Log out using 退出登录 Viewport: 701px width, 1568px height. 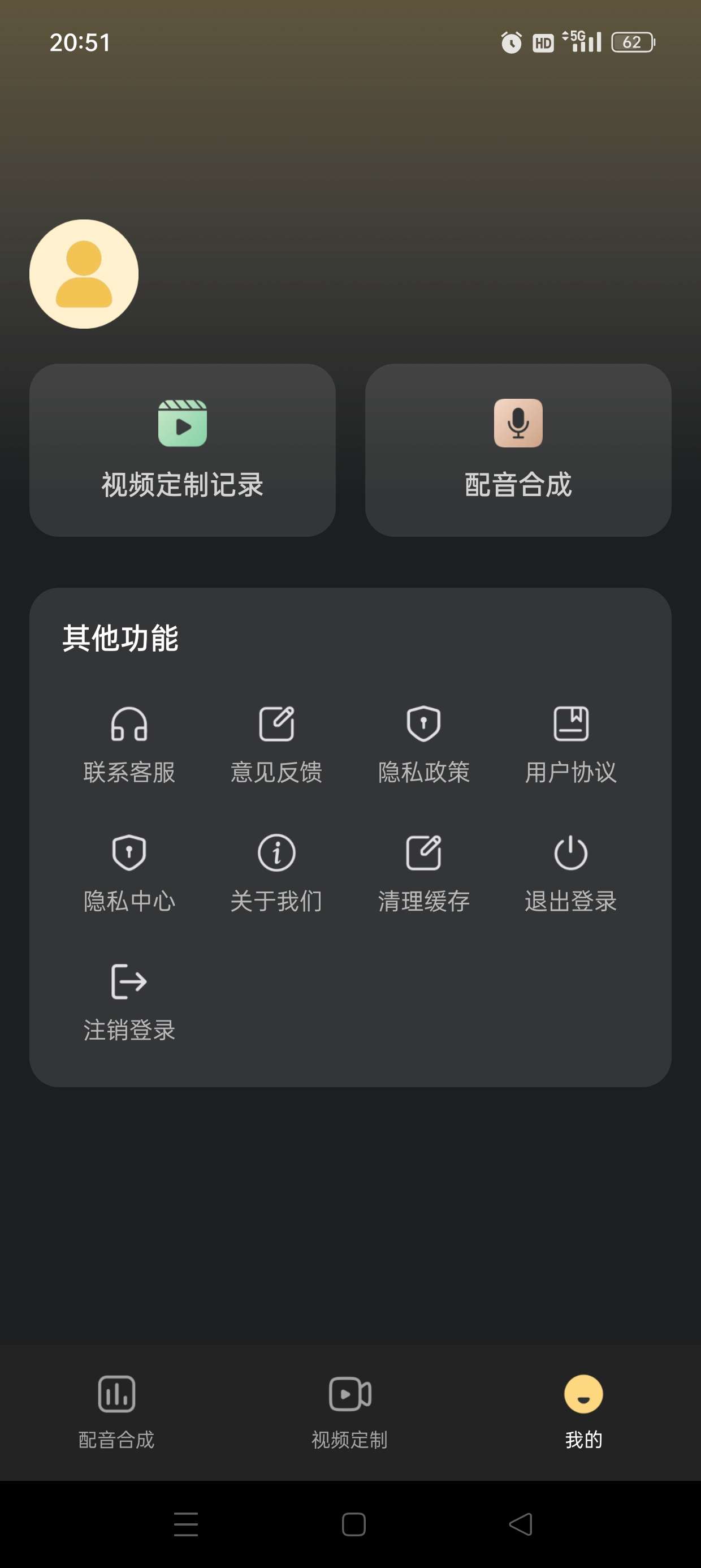tap(571, 873)
